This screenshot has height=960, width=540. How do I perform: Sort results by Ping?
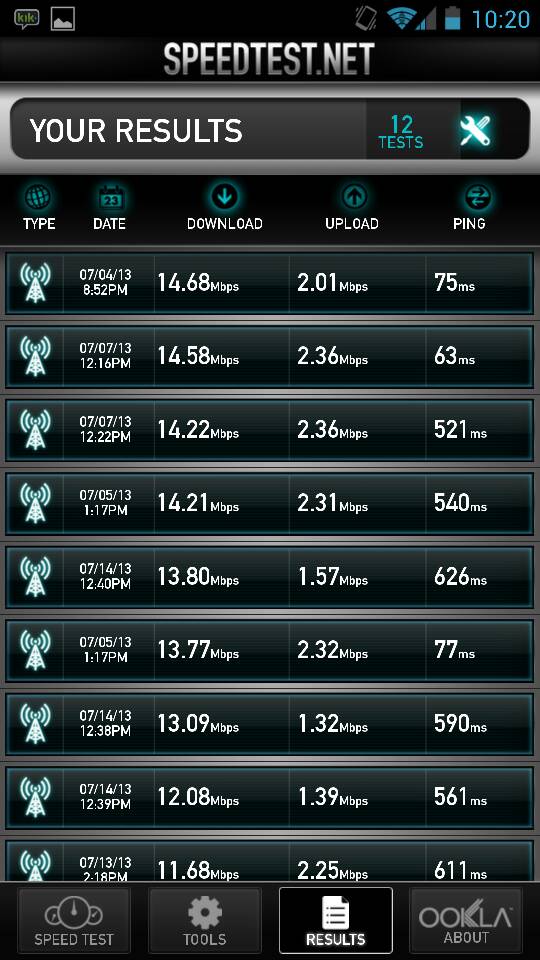tap(470, 209)
